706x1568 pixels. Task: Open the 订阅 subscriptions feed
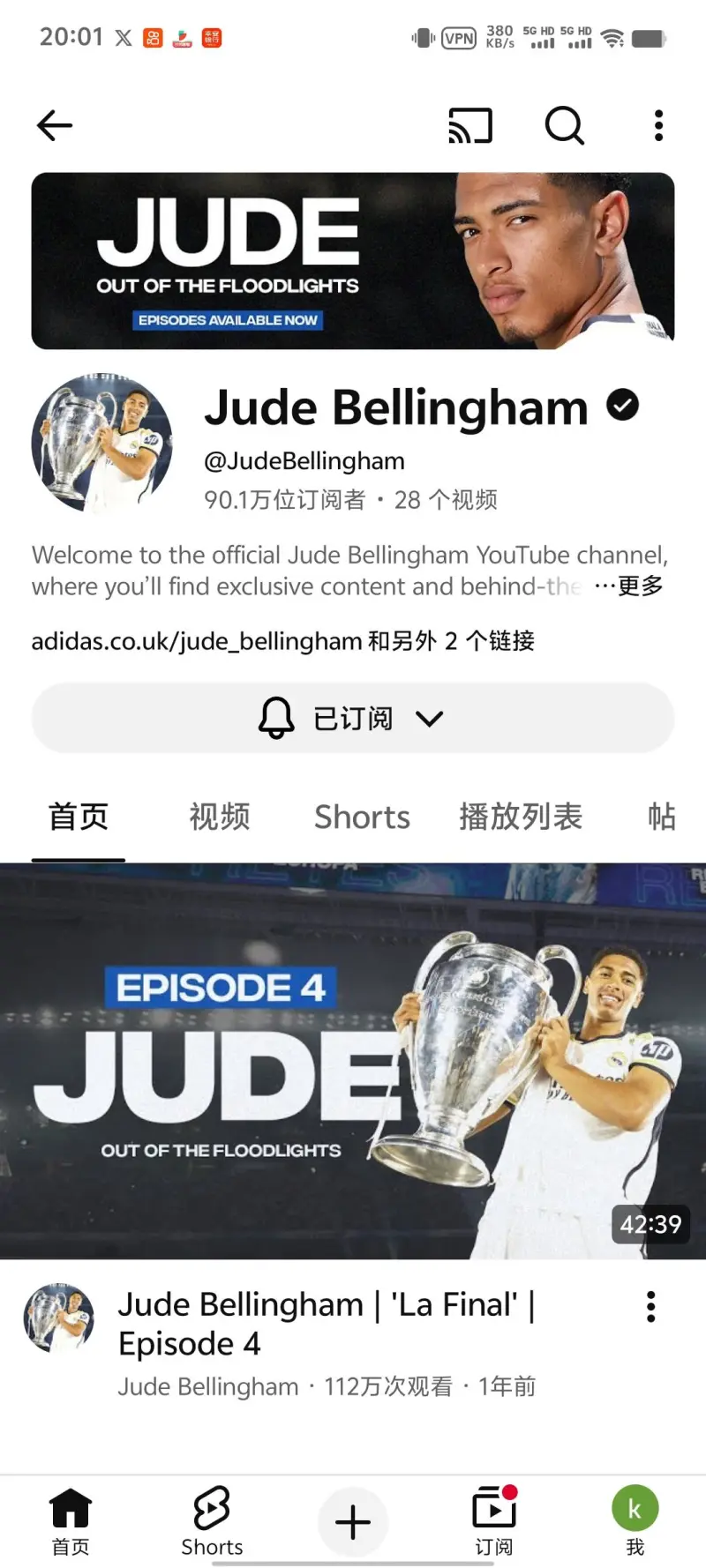pyautogui.click(x=494, y=1521)
